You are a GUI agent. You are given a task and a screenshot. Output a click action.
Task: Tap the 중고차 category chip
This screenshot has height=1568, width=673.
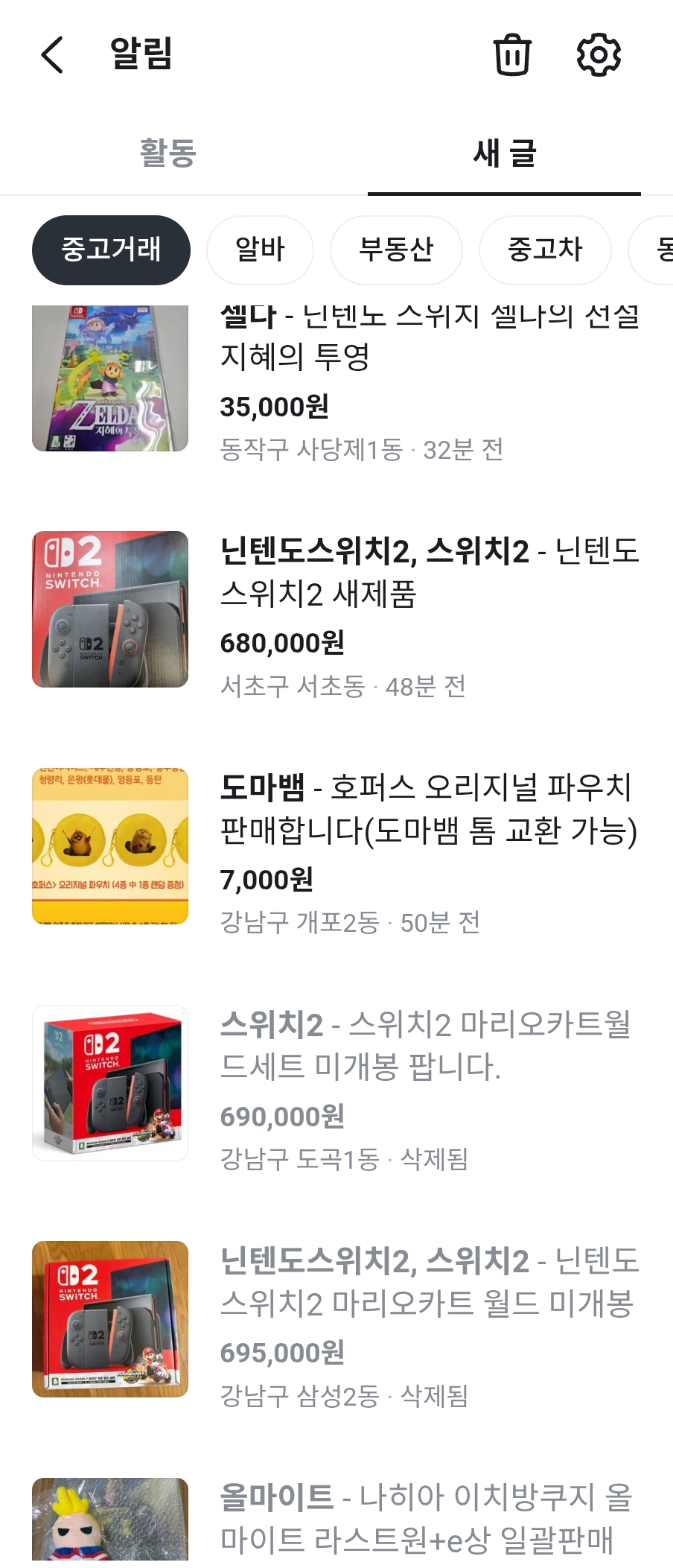click(x=545, y=250)
